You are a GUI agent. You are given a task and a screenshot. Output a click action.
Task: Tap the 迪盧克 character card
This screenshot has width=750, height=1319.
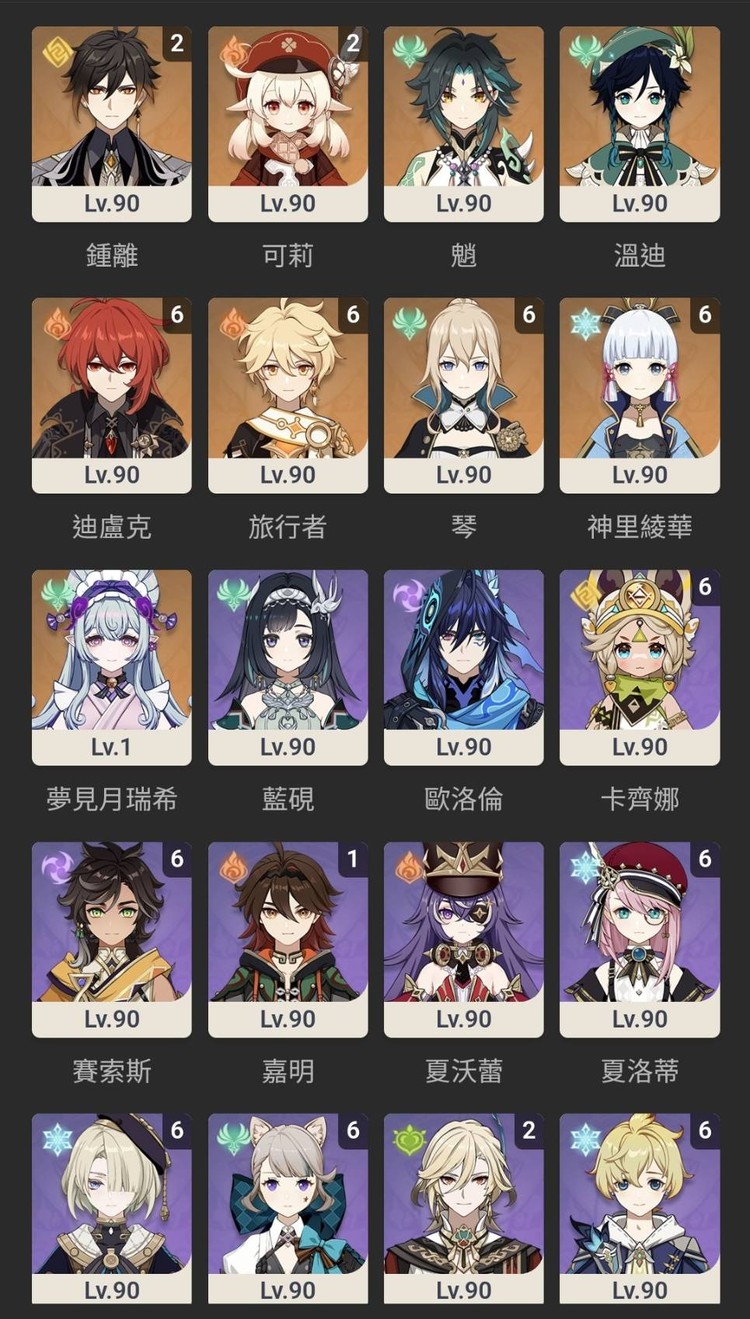(x=111, y=395)
